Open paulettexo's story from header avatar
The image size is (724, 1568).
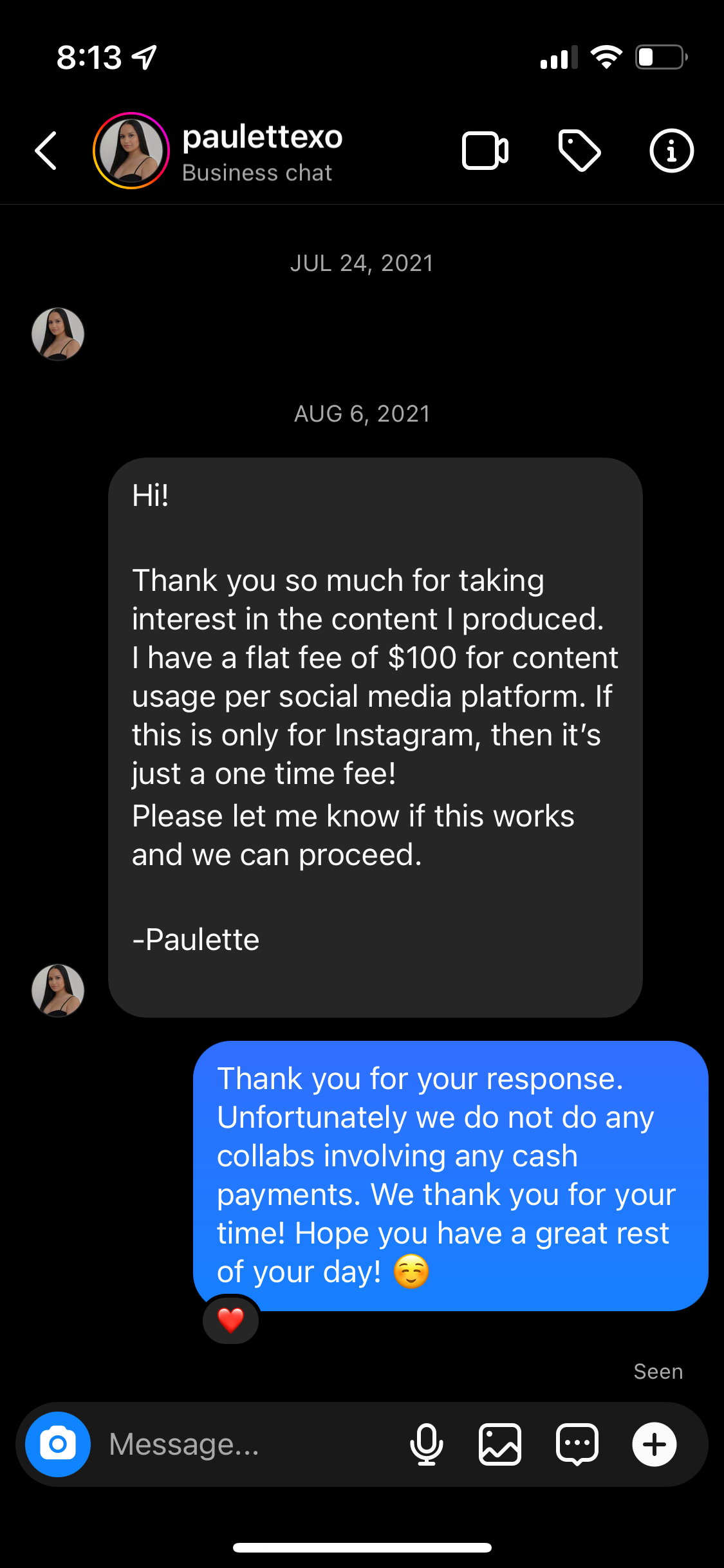[131, 151]
